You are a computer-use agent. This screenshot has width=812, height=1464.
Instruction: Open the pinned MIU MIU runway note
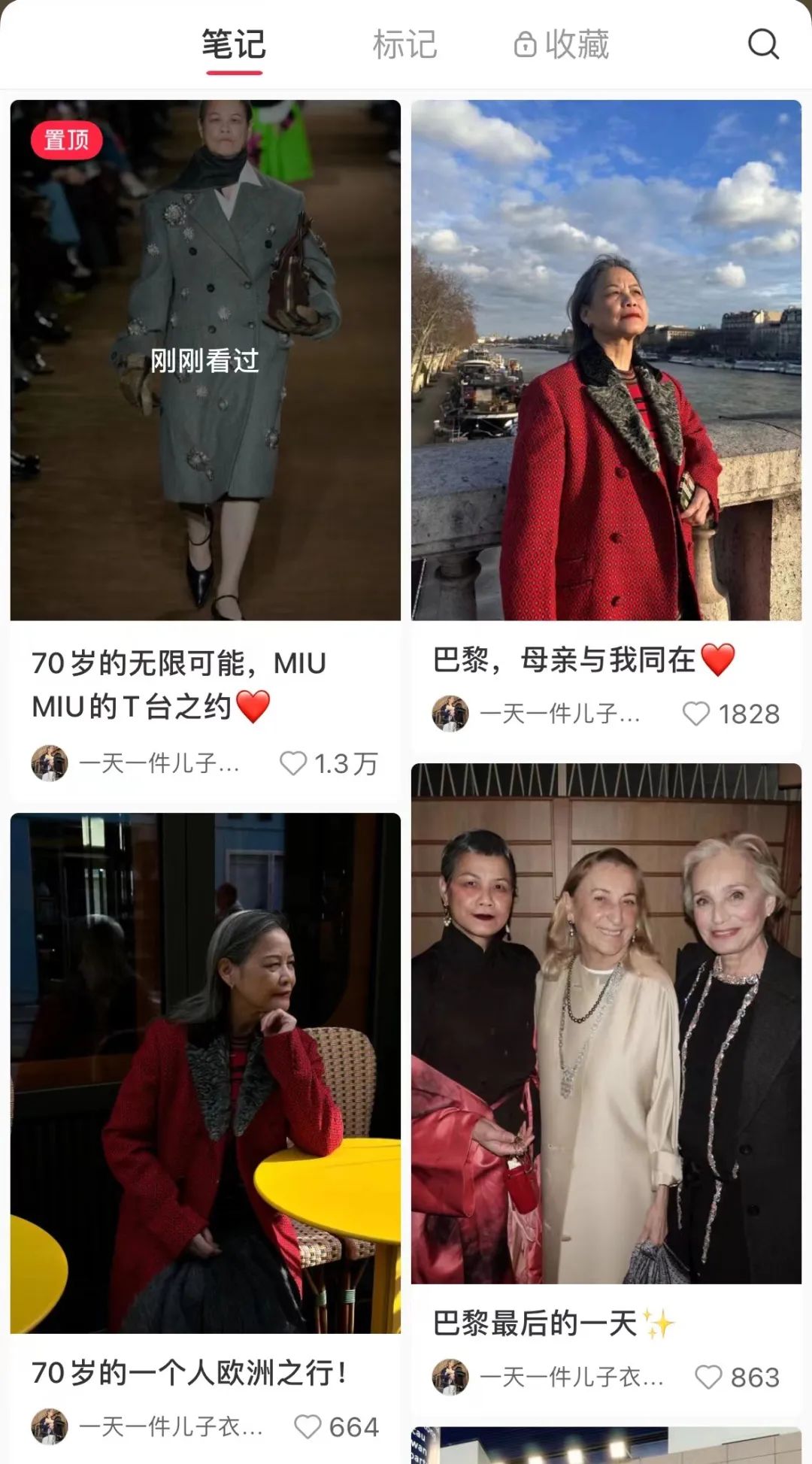point(205,360)
